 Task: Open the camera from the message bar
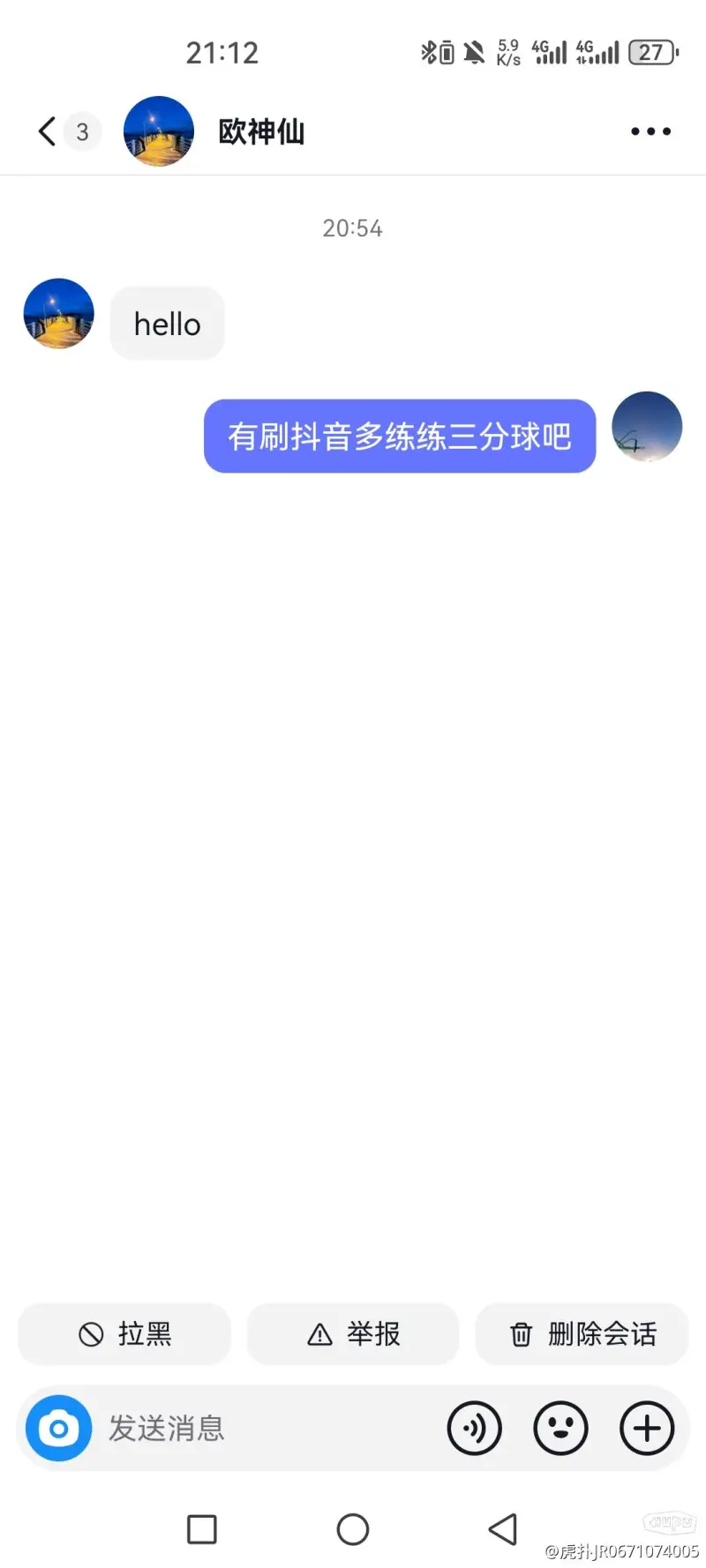59,1428
